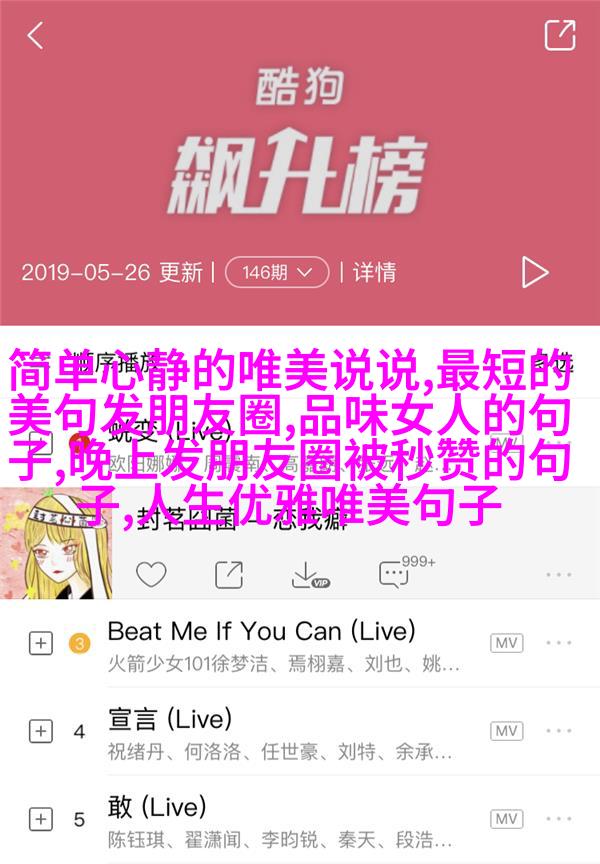Screen dimensions: 600x864
Task: Open 详情 chart details
Action: 375,272
